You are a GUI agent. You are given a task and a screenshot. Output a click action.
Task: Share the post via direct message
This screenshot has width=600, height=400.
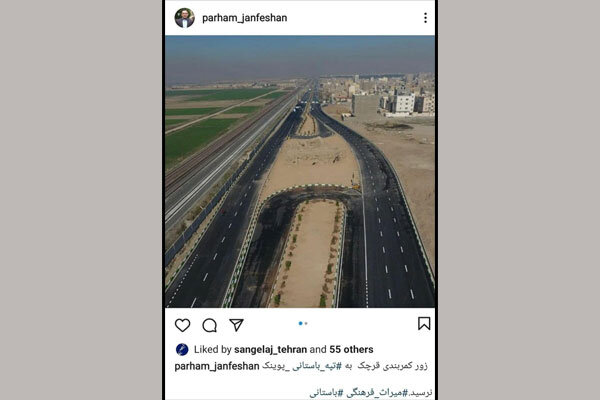click(x=236, y=325)
